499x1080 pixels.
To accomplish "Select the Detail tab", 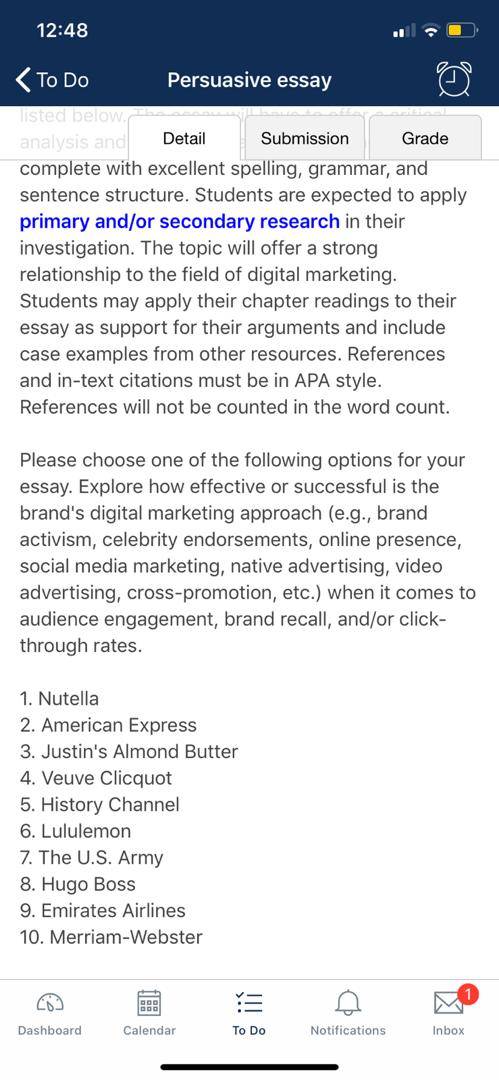I will pyautogui.click(x=184, y=138).
